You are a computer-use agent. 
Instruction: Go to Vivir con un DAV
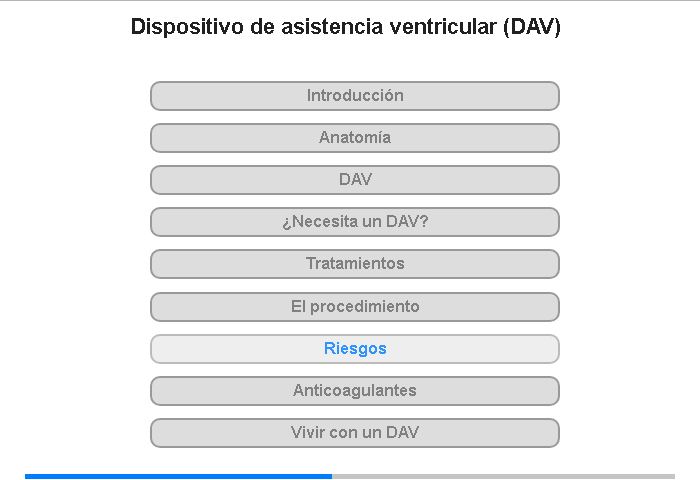(355, 432)
